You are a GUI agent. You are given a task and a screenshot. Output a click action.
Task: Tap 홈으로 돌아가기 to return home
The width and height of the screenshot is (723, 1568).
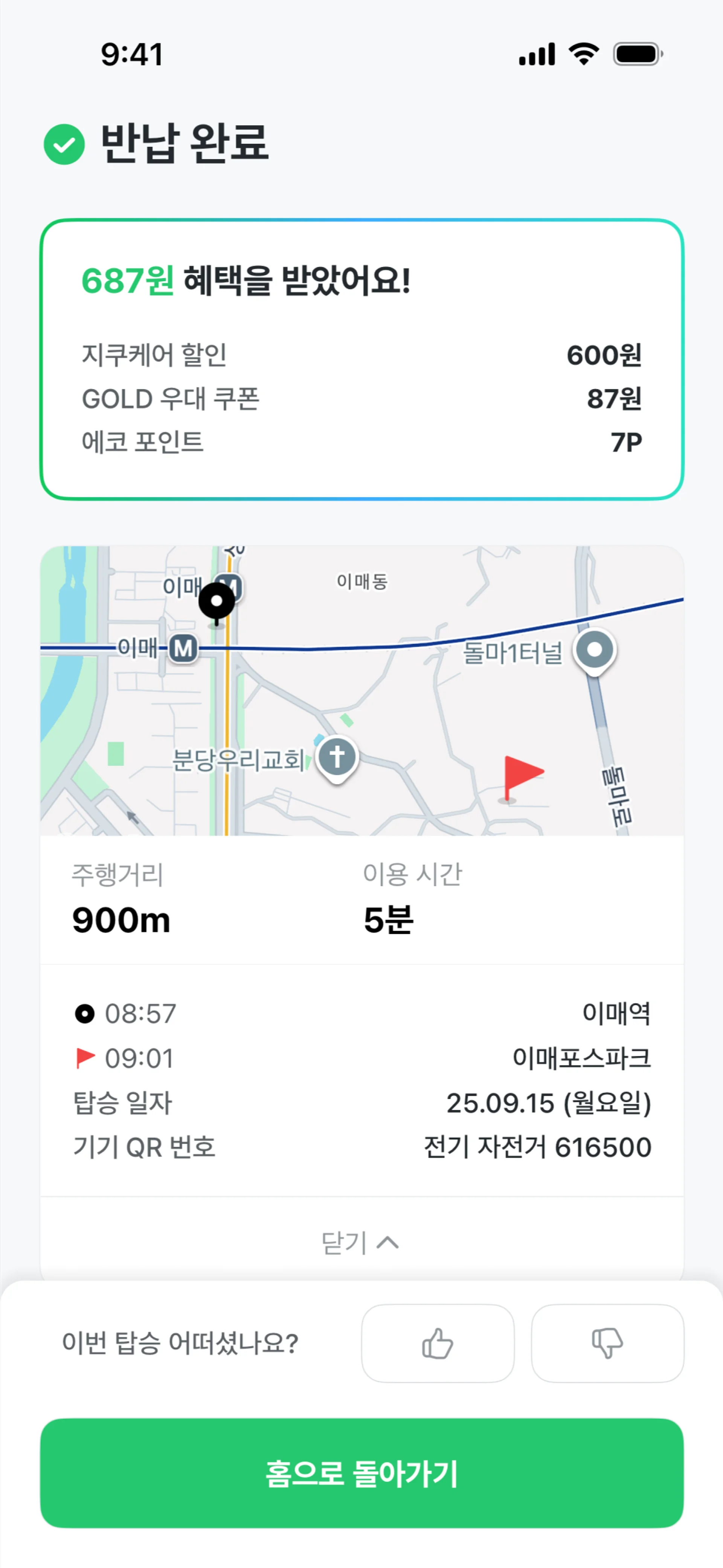361,1473
